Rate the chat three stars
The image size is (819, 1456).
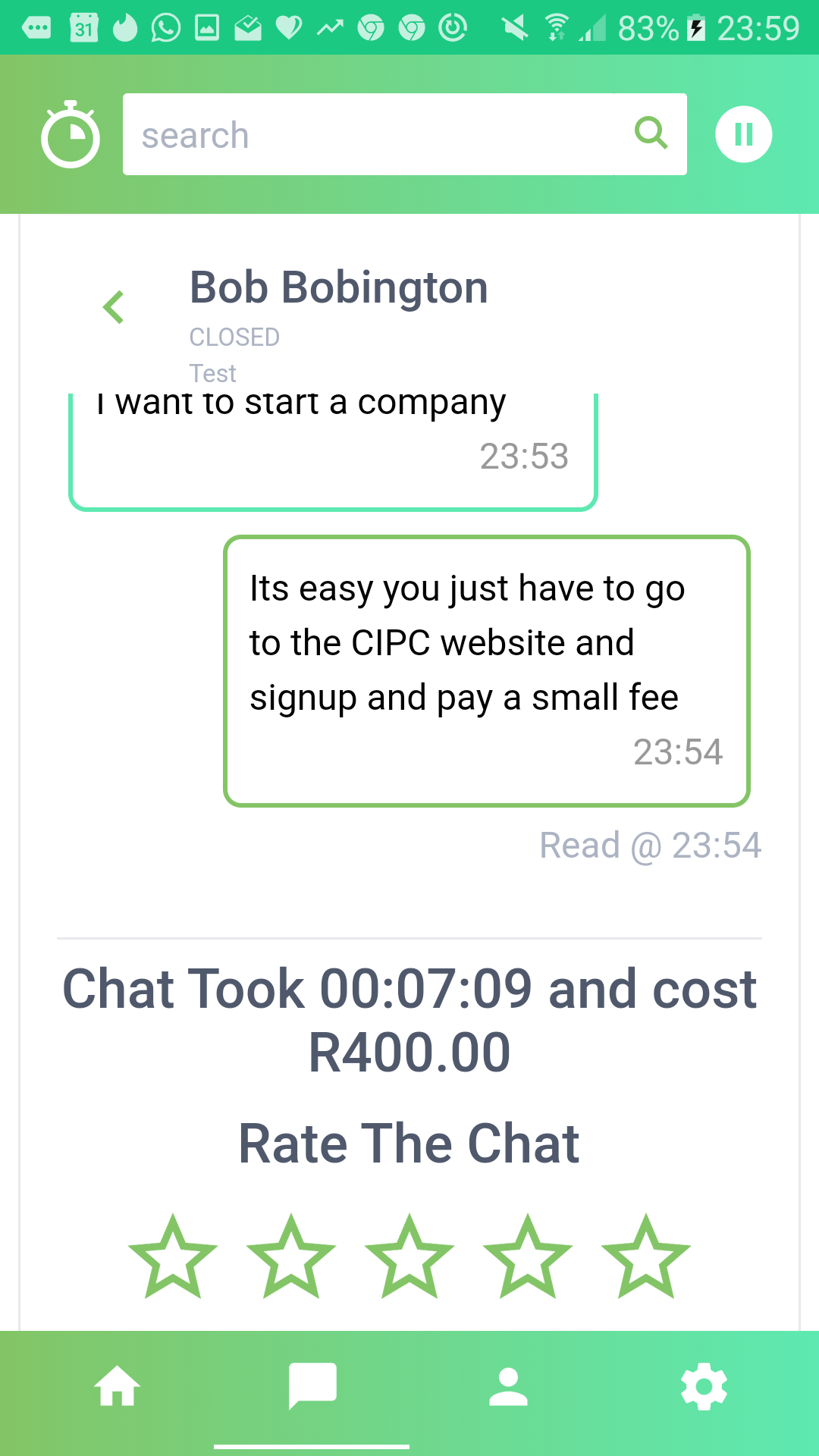[x=409, y=1258]
